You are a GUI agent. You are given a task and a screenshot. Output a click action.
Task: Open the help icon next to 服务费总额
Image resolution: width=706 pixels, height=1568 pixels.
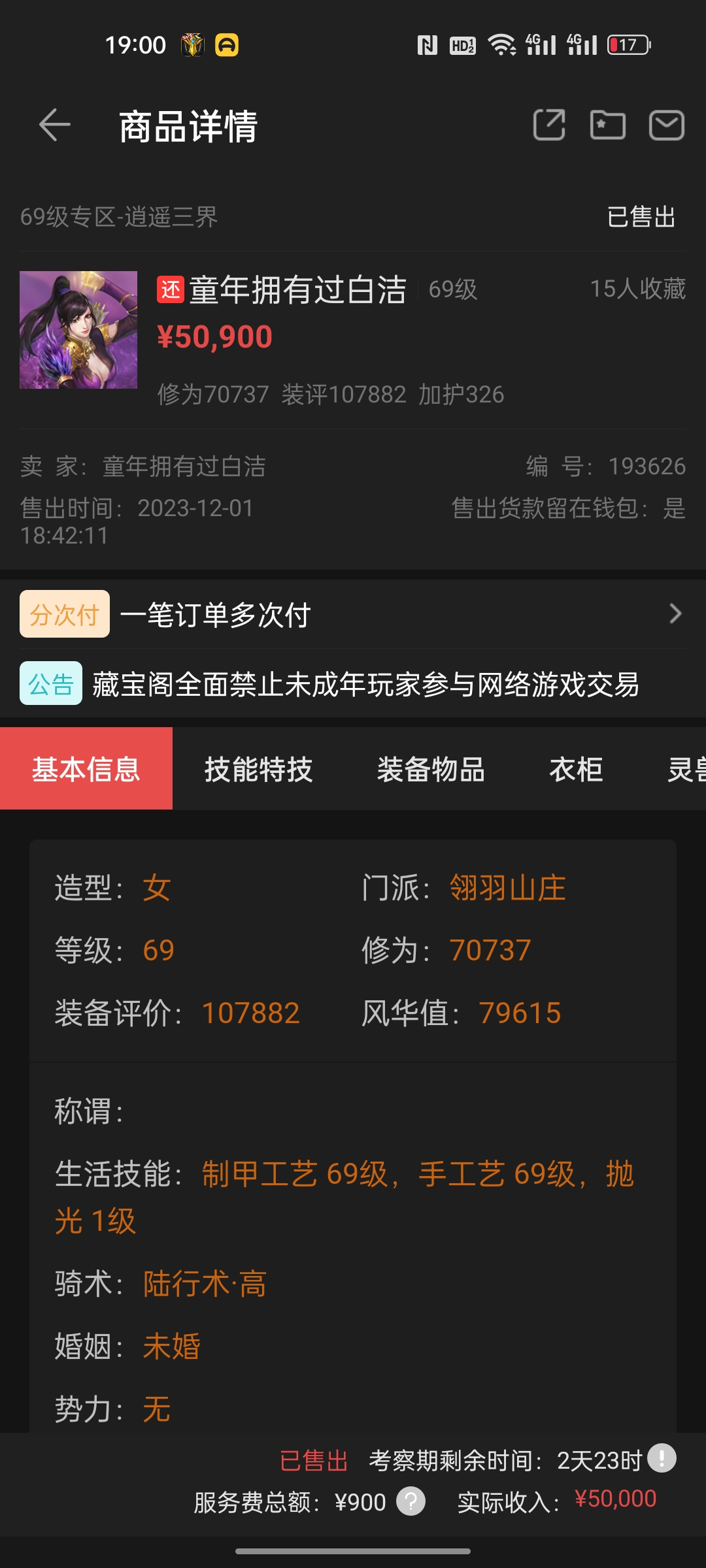pos(411,1501)
